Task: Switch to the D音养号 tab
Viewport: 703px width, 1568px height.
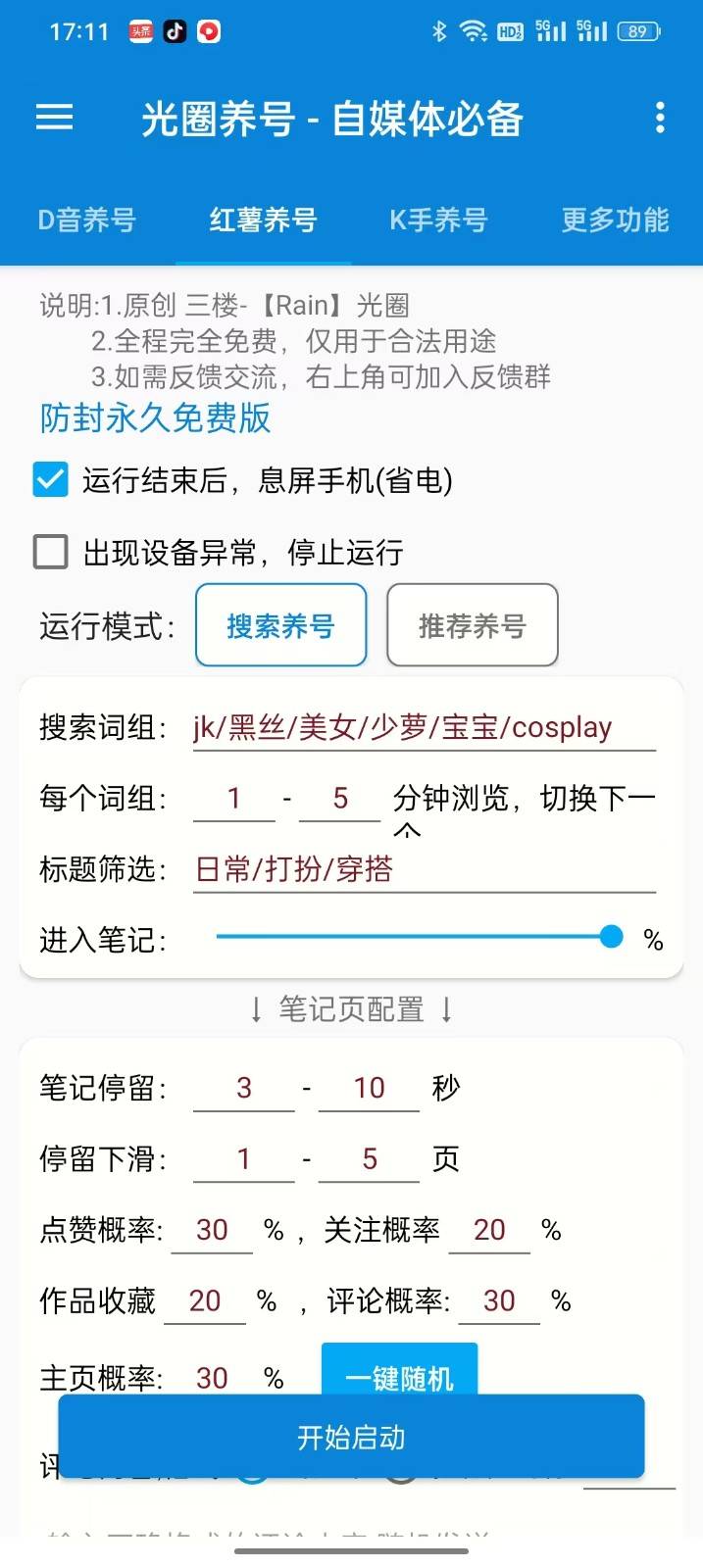Action: [87, 220]
